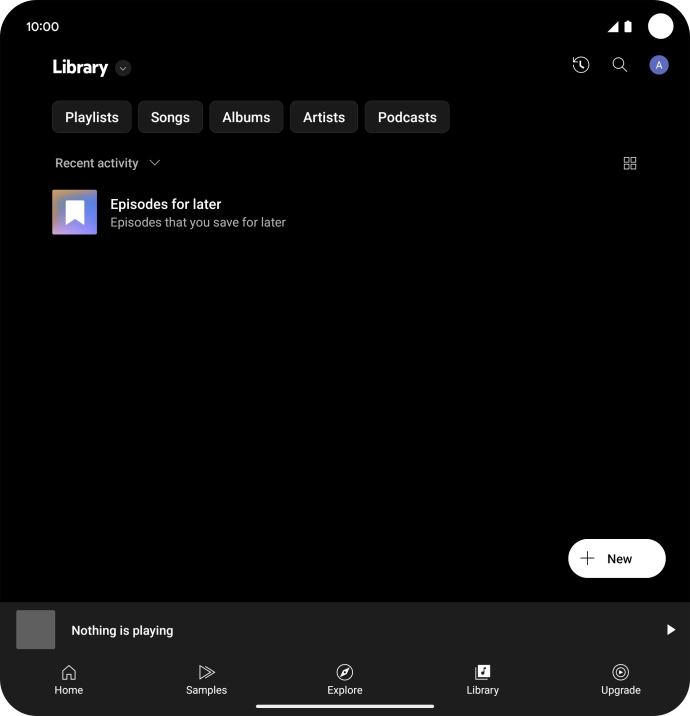Tap play in the mini player

pos(671,630)
